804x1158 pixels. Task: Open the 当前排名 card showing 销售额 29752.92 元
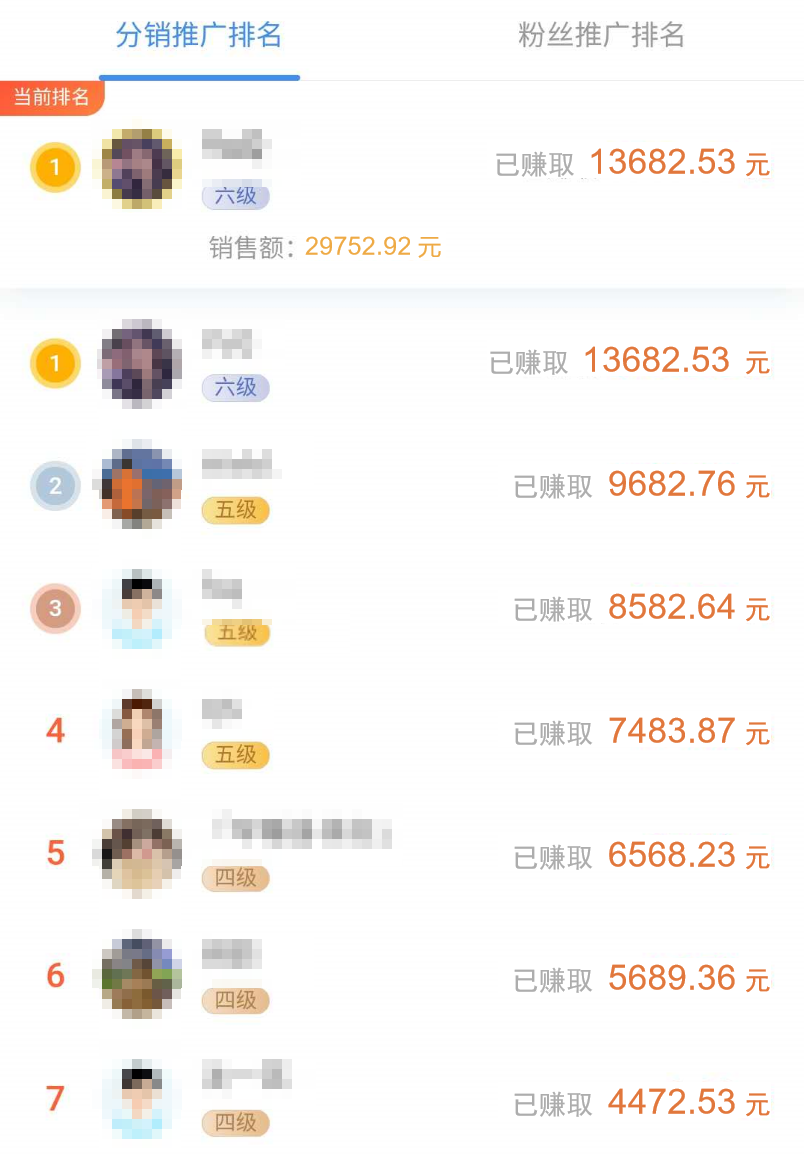click(400, 190)
